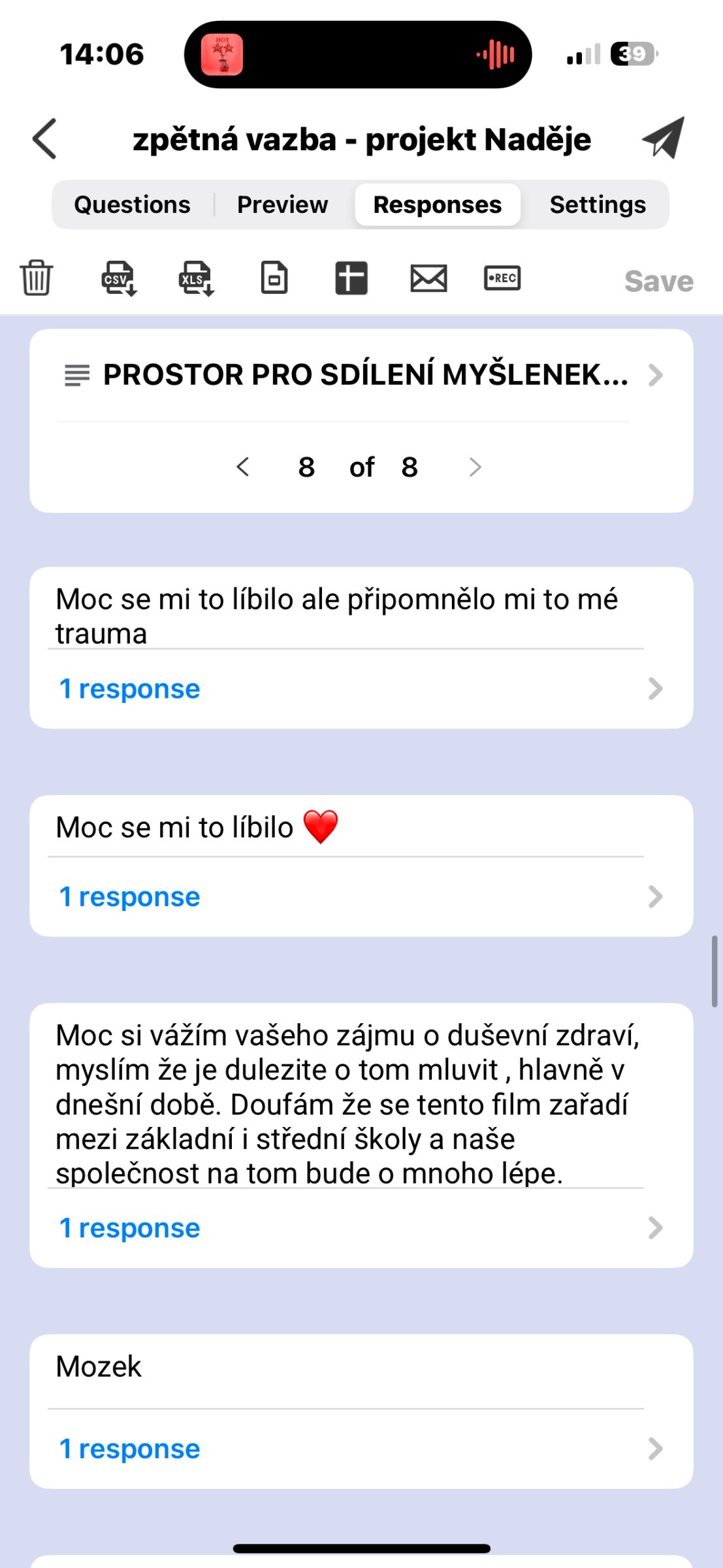The image size is (723, 1568).
Task: Delete responses with the trash icon
Action: coord(36,278)
